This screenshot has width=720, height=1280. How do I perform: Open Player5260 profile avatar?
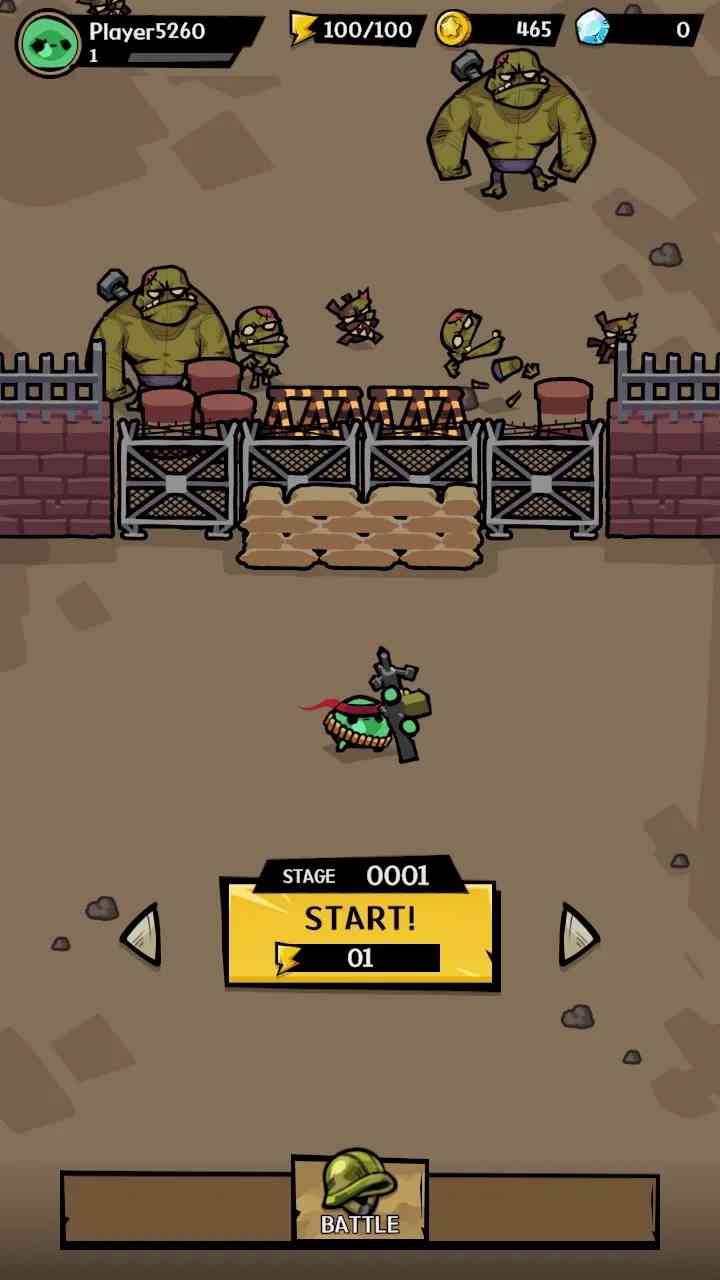point(49,43)
